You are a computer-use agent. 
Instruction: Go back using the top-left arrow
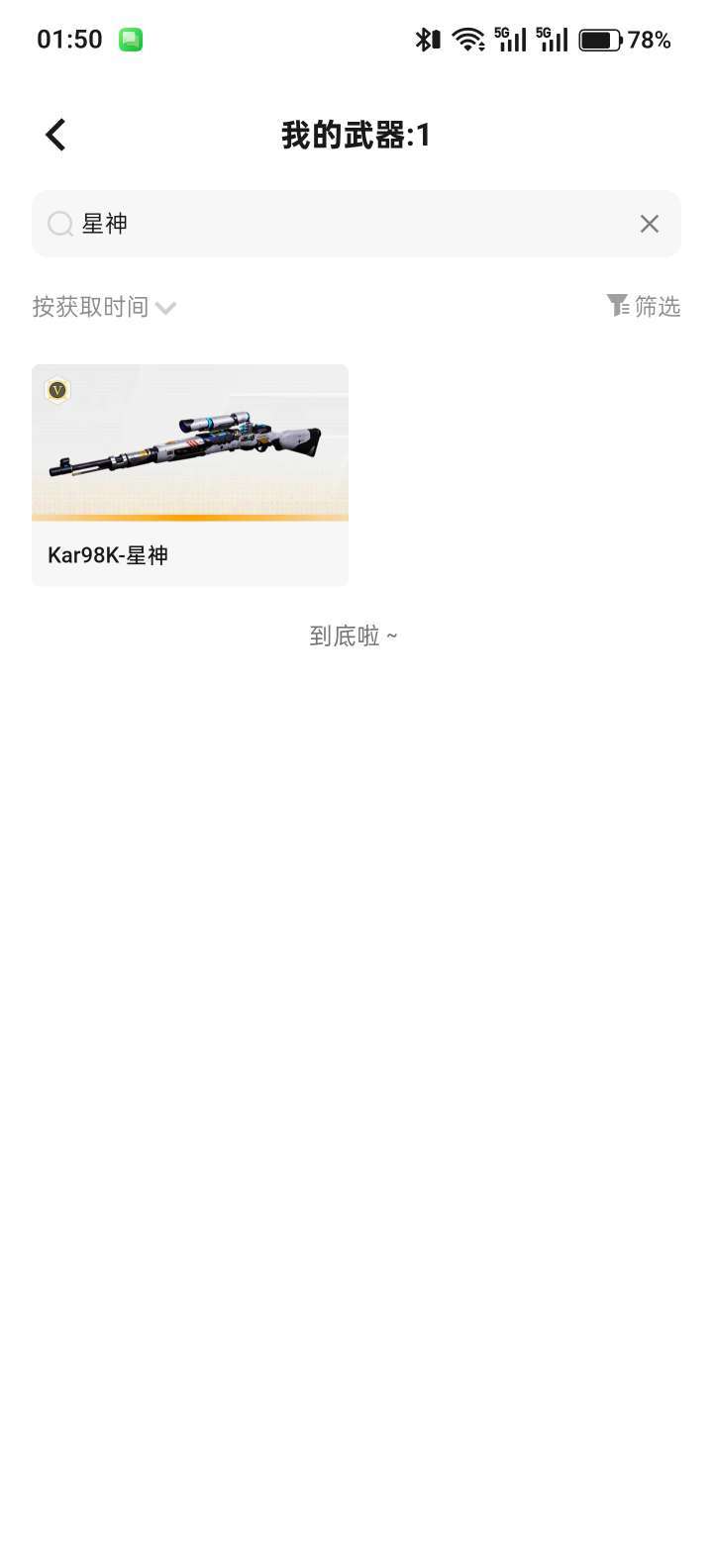pyautogui.click(x=55, y=135)
